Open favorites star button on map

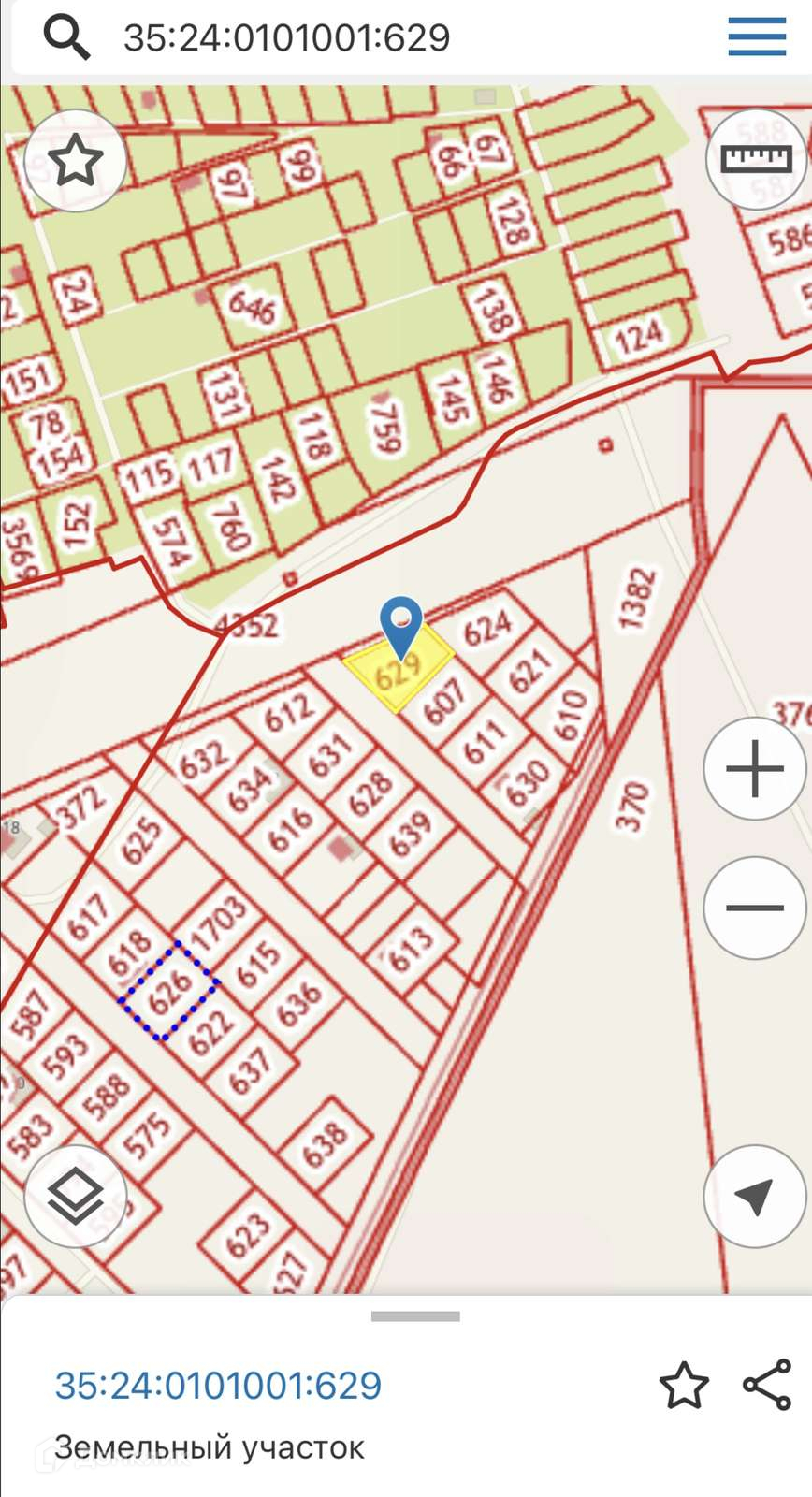pos(75,161)
